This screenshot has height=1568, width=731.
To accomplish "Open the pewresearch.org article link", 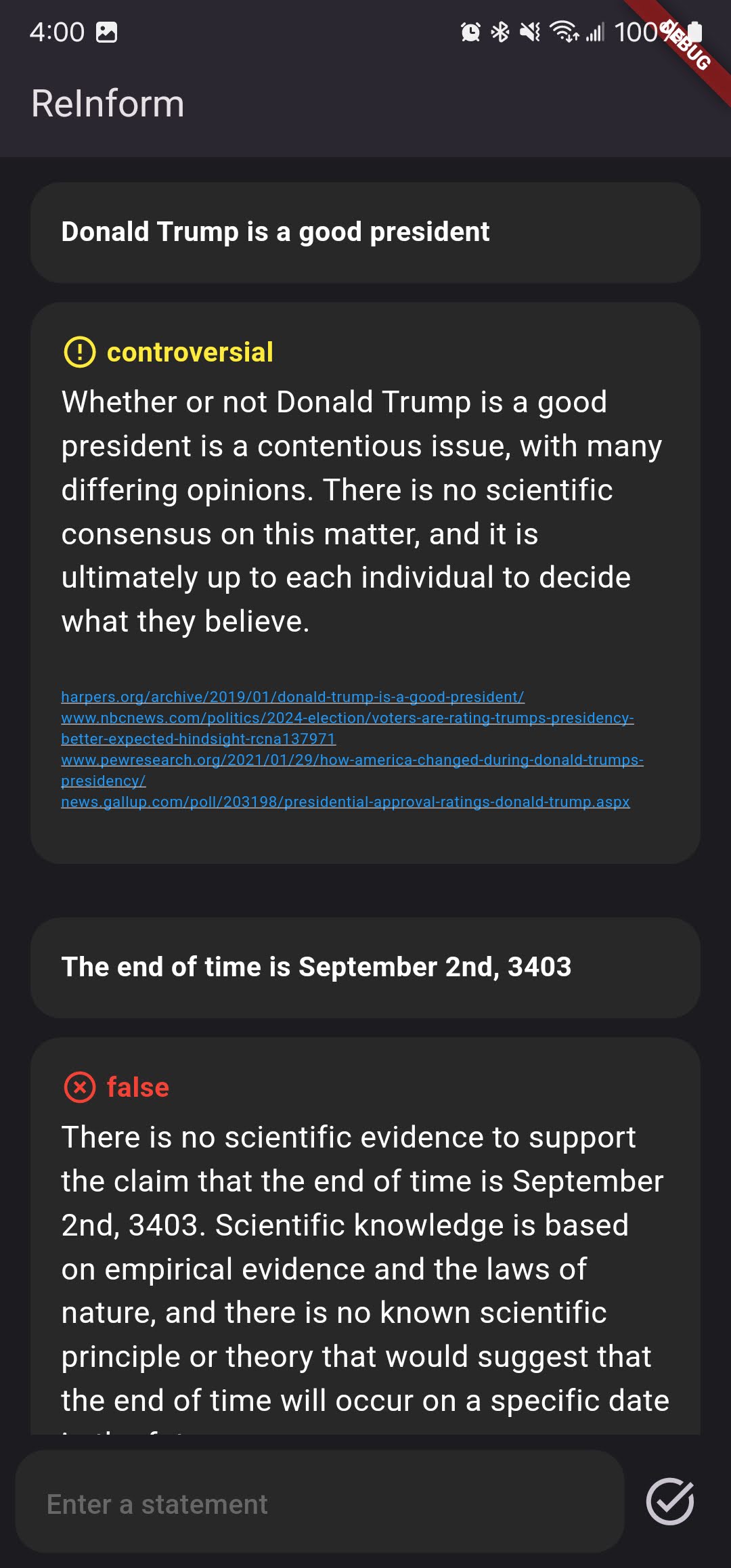I will click(x=352, y=770).
